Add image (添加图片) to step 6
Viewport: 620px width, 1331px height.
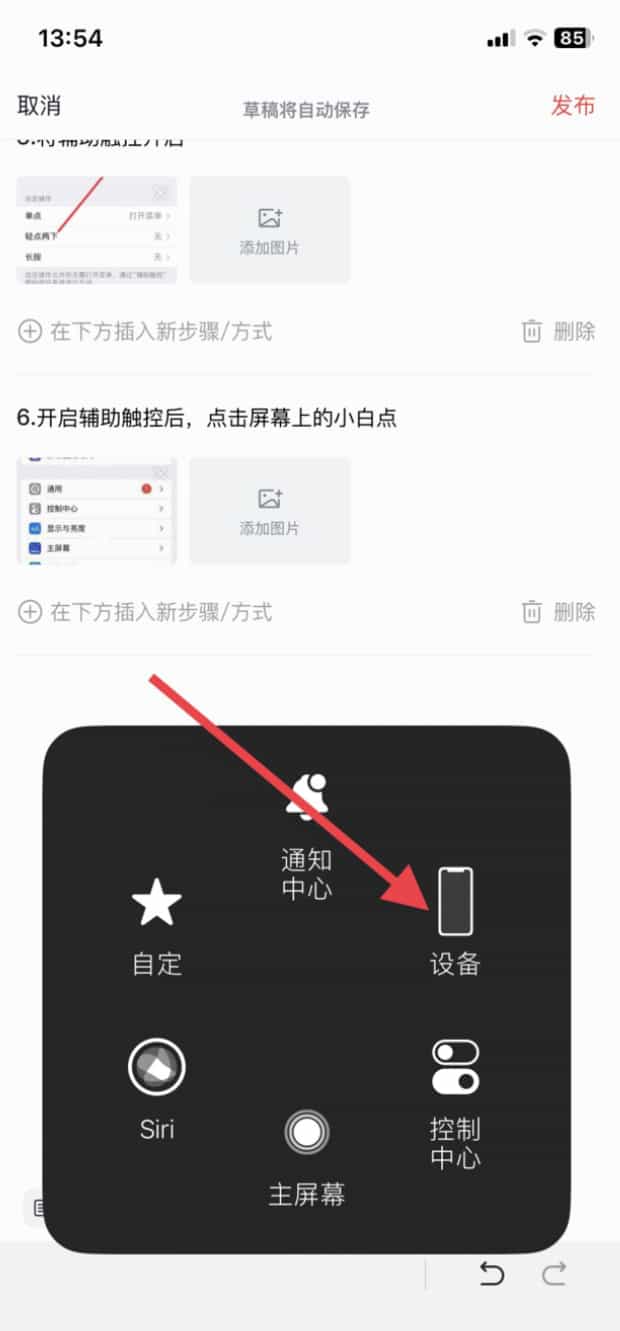click(269, 510)
